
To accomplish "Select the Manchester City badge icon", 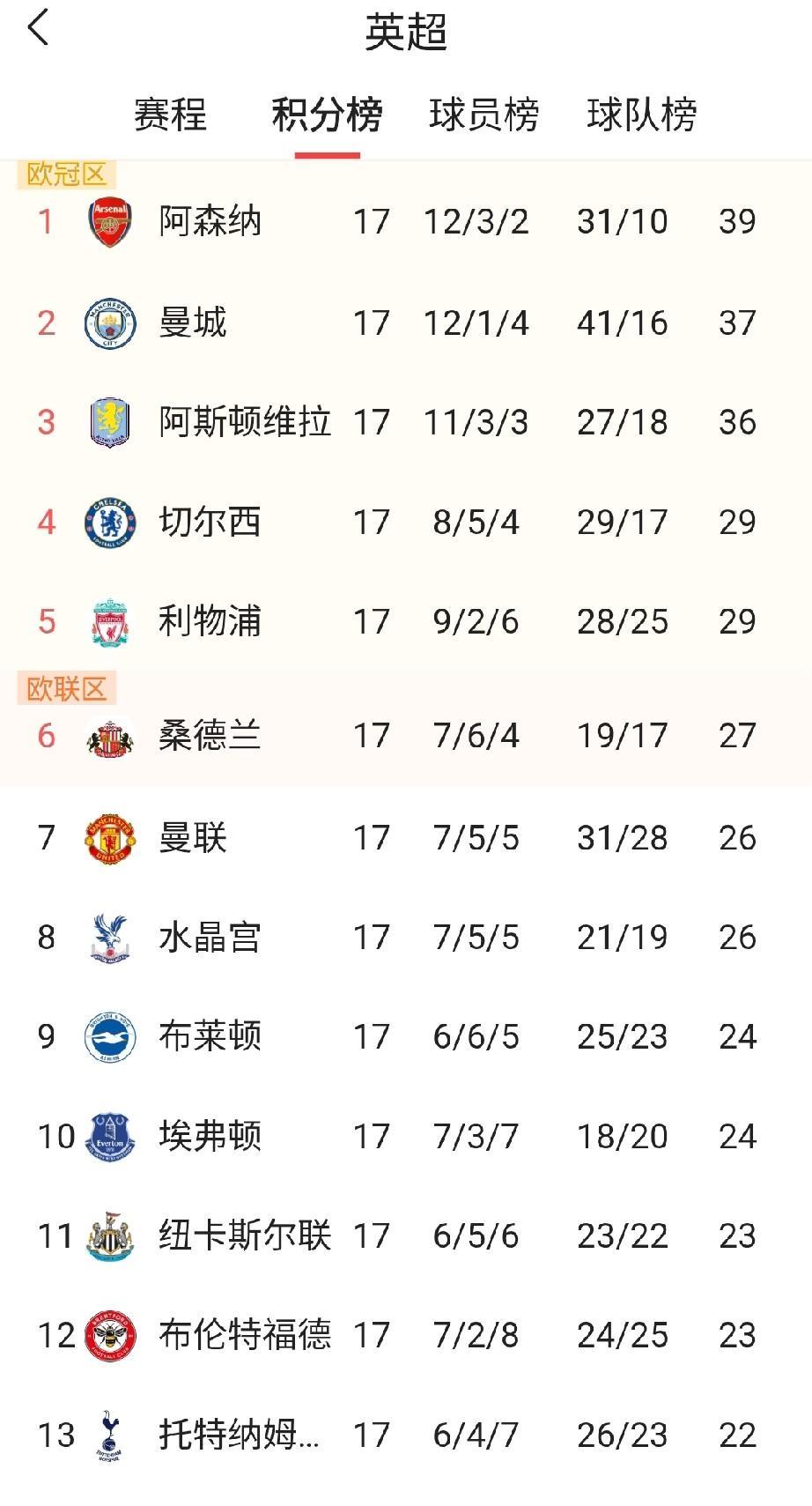I will pos(109,322).
